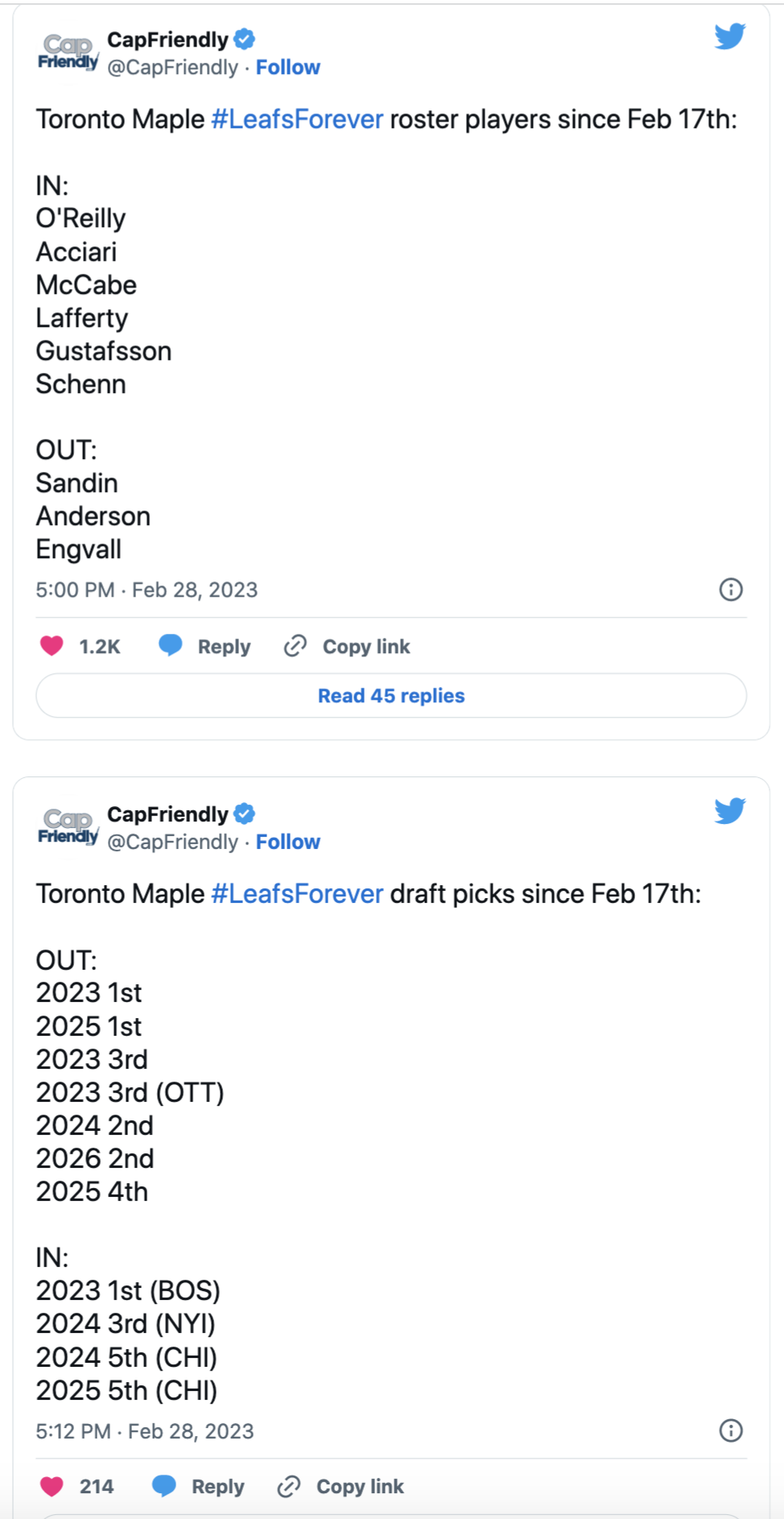784x1519 pixels.
Task: Copy link of the roster players tweet
Action: (347, 646)
